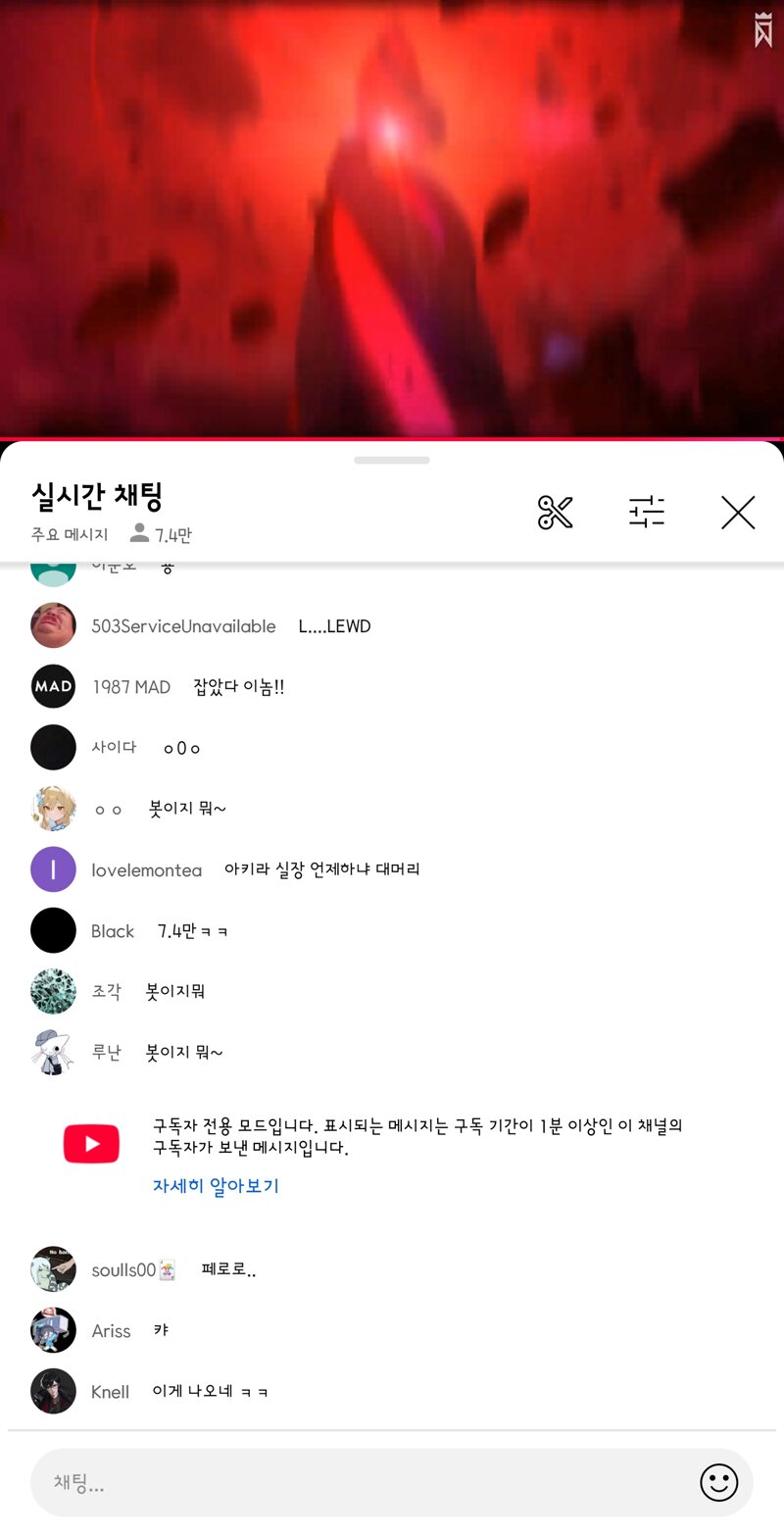Open the emoji picker
This screenshot has height=1536, width=784.
[718, 1482]
